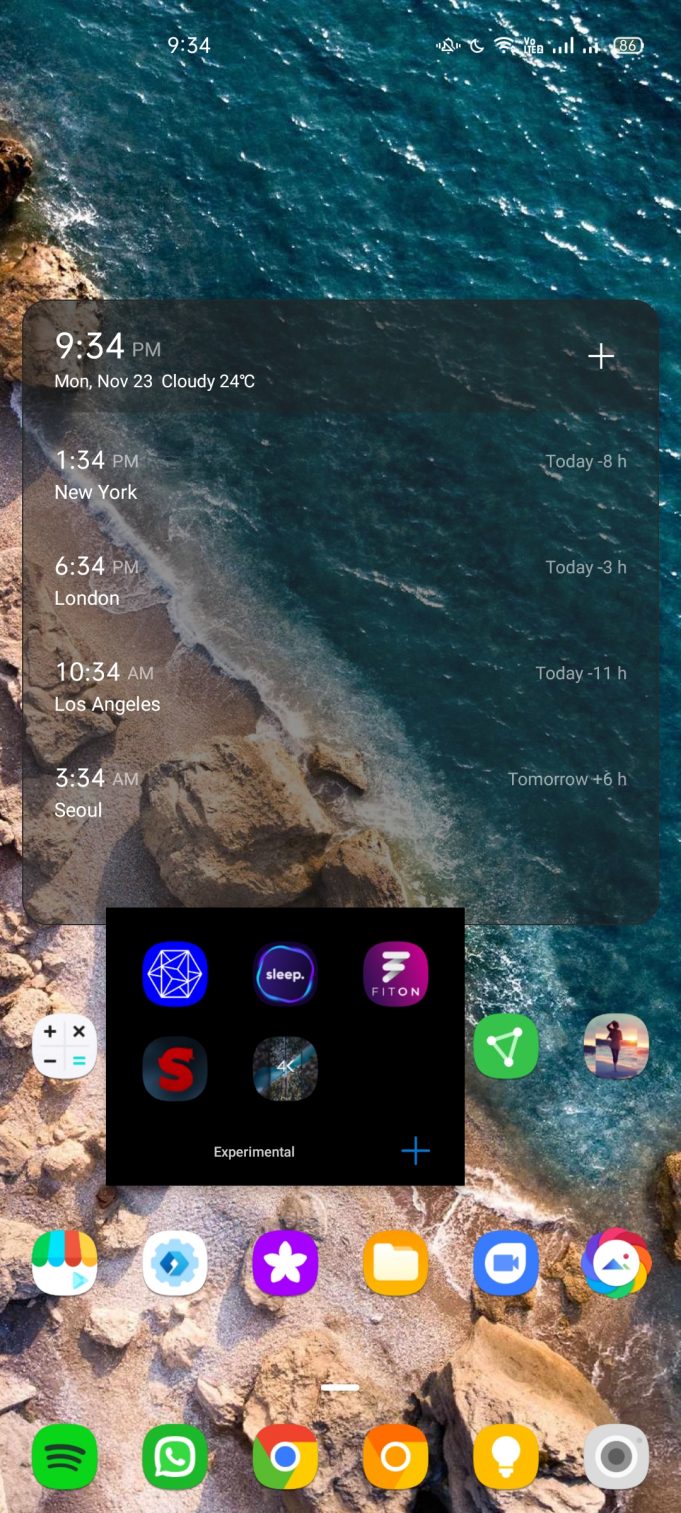Open the sunset photo app icon
The width and height of the screenshot is (681, 1513).
point(616,1047)
